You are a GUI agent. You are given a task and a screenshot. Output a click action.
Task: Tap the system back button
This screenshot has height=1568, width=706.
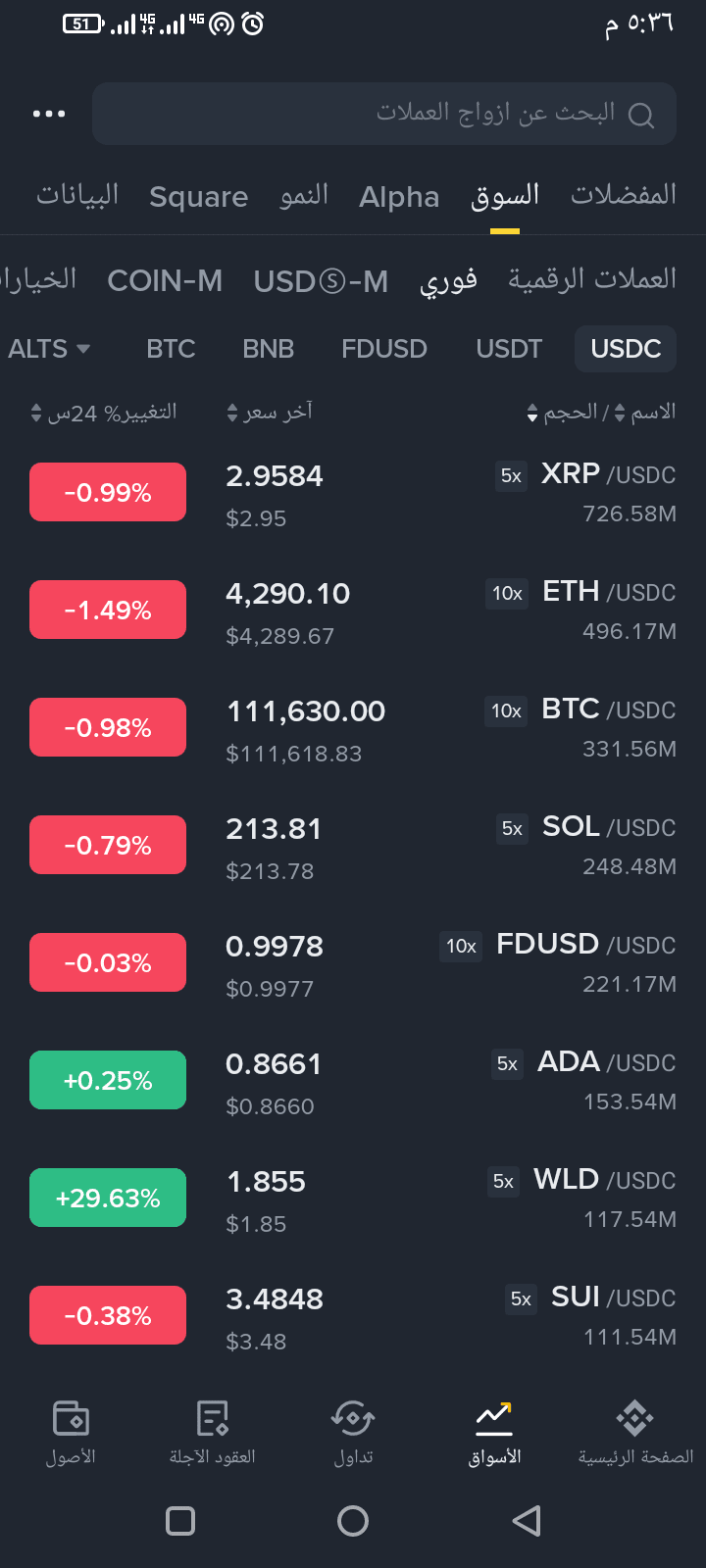tap(527, 1521)
